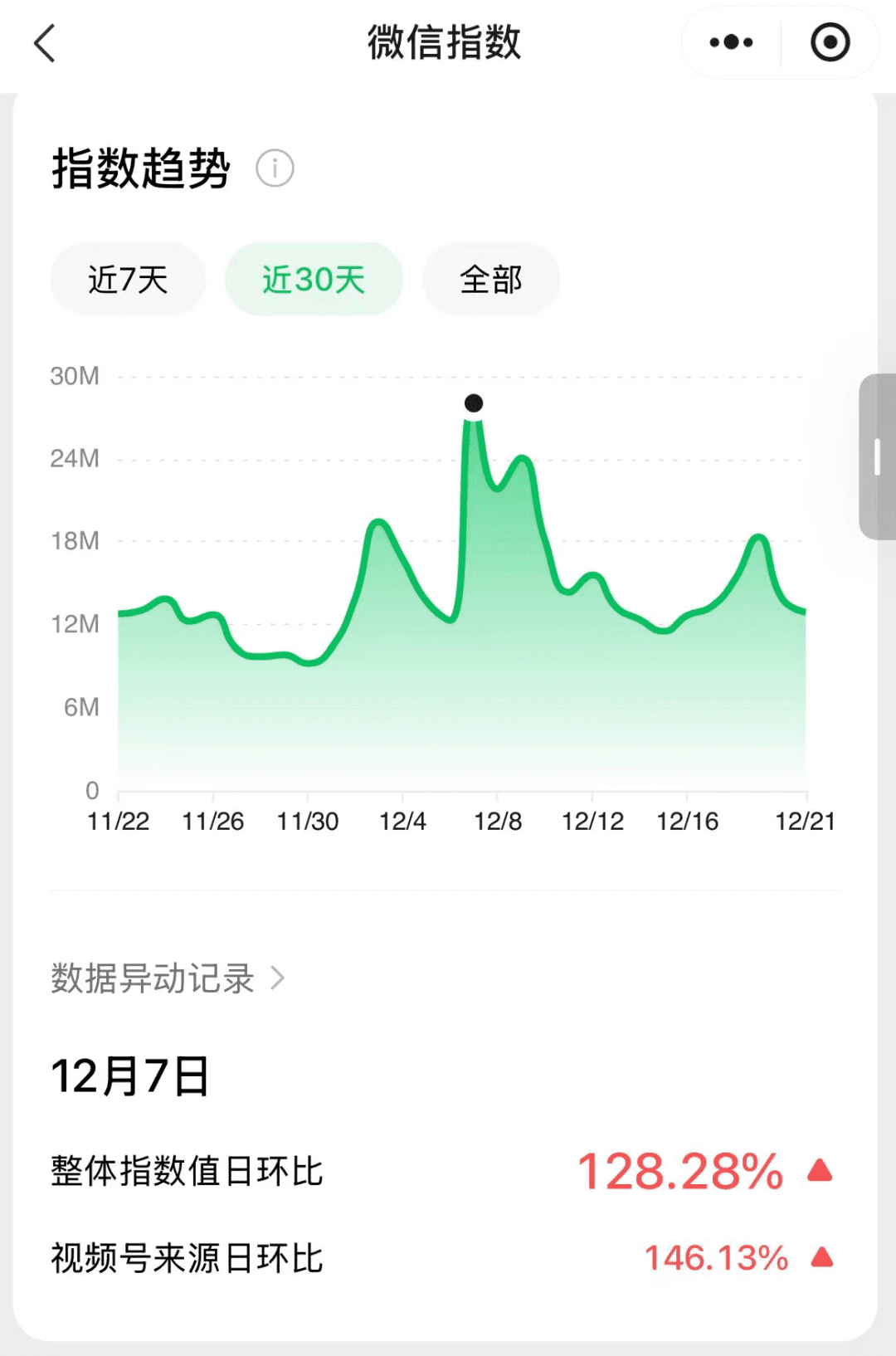The width and height of the screenshot is (896, 1356).
Task: Tap the chart peak near 12/3
Action: (379, 523)
